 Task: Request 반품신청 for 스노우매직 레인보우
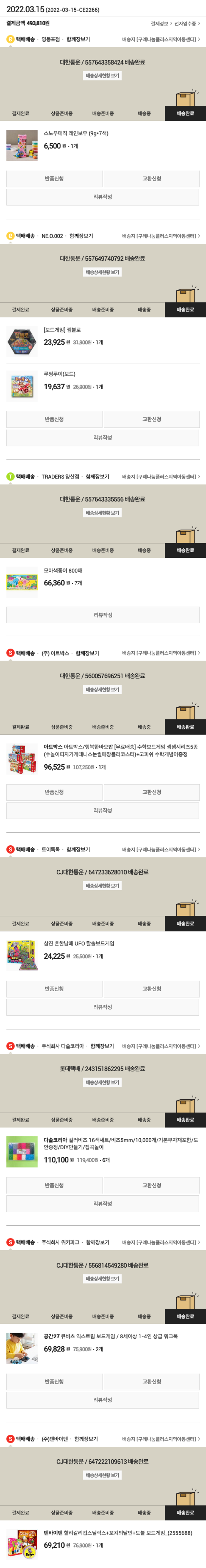[54, 179]
